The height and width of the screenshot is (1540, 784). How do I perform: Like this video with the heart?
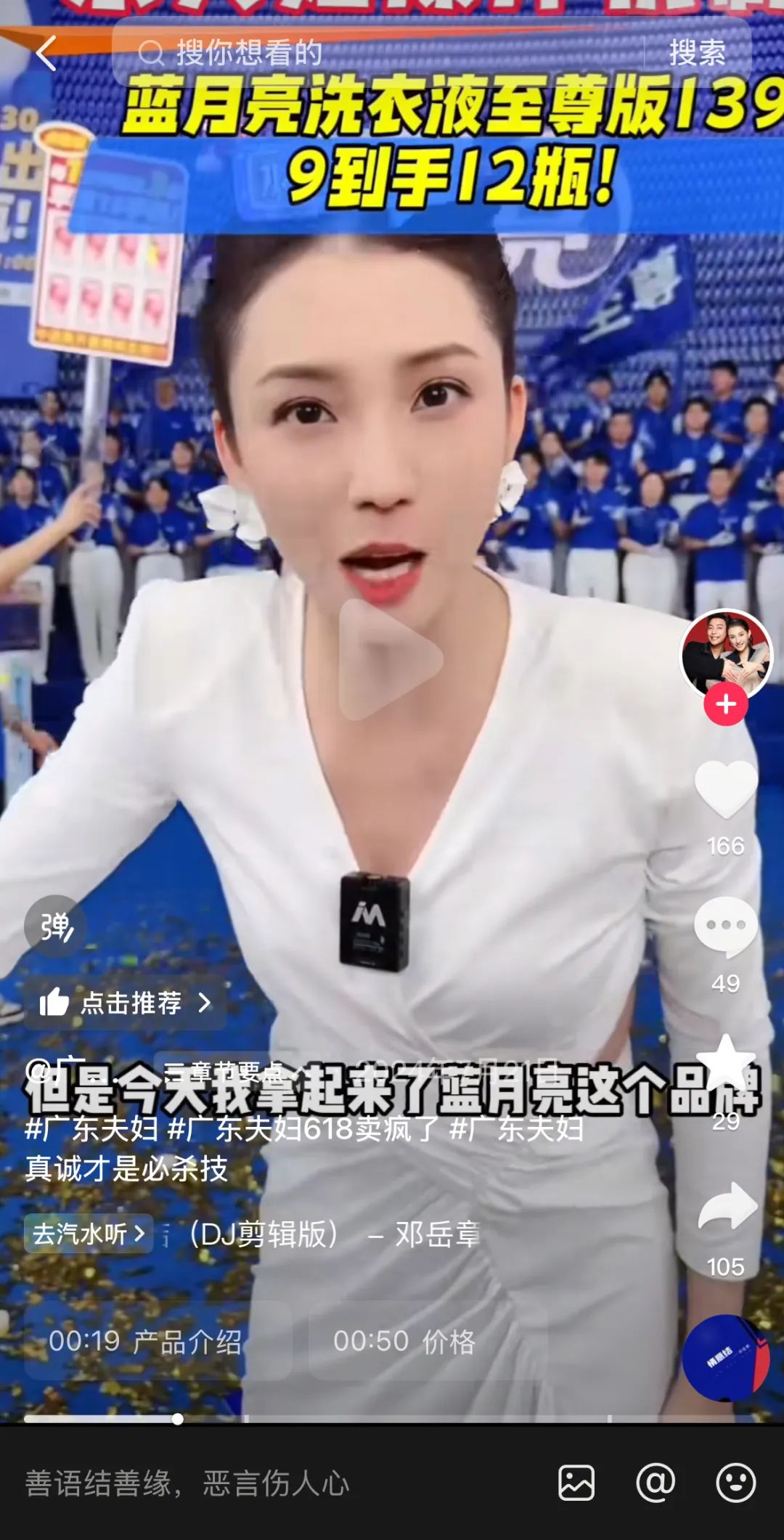tap(726, 790)
